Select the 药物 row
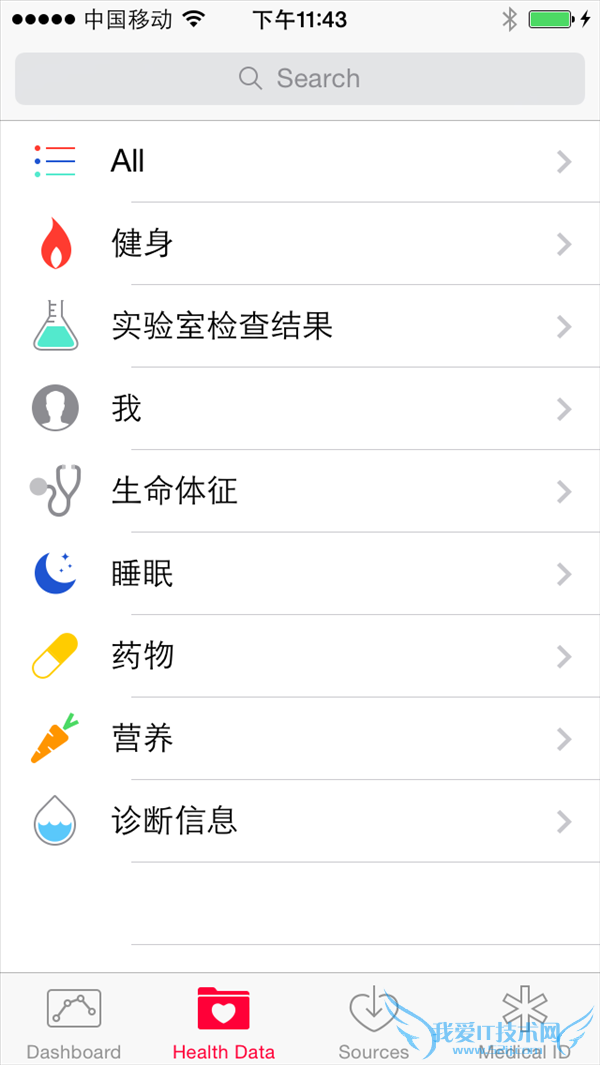The image size is (600, 1065). point(300,656)
